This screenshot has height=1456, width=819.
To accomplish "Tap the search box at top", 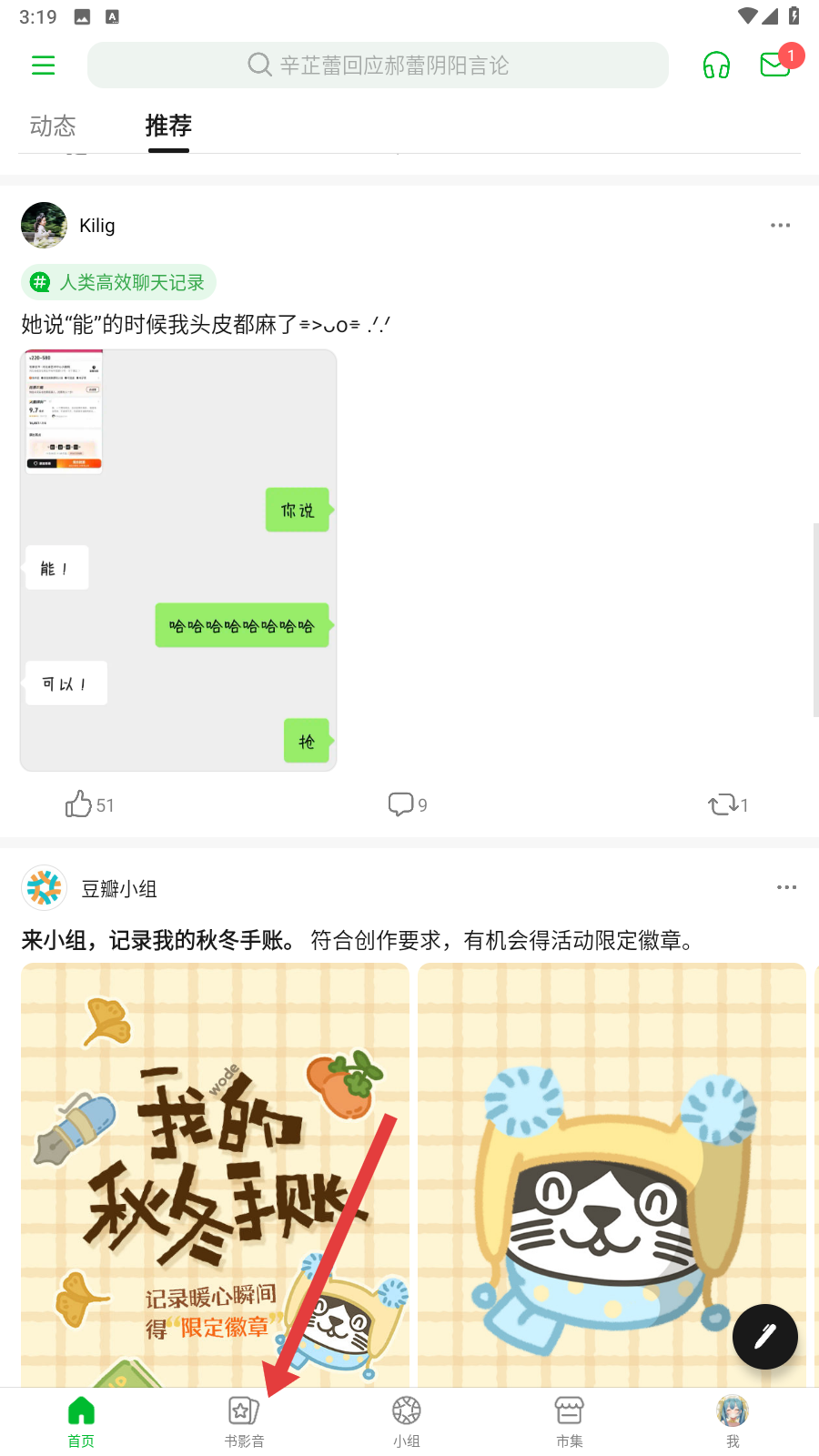I will pos(378,66).
